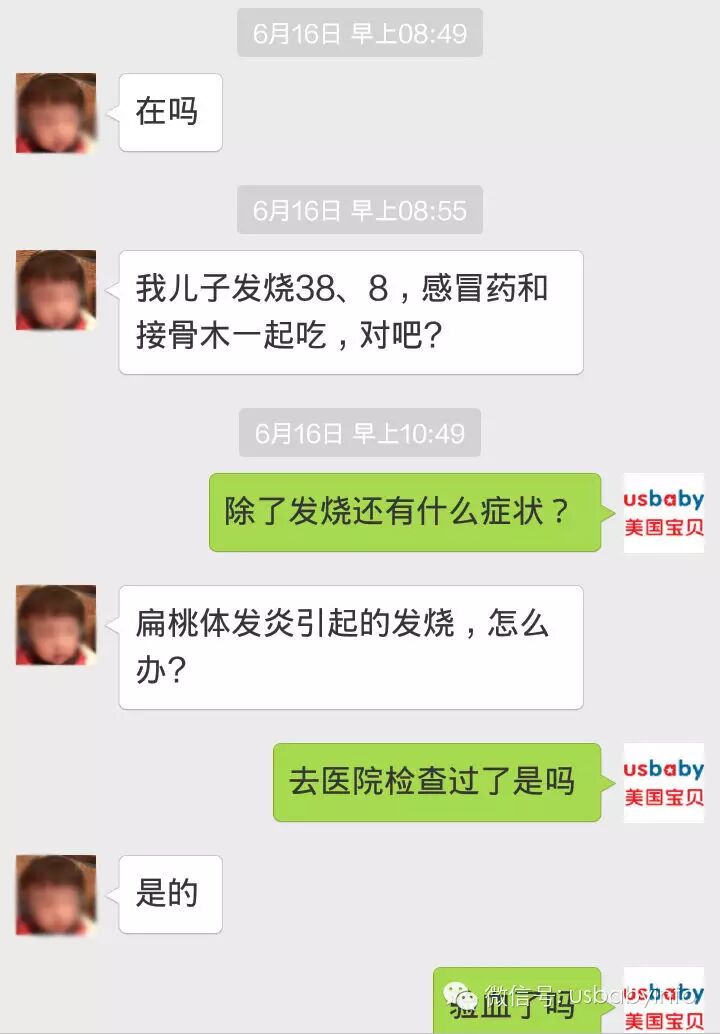View profile from avatar beside 扁桃体发炎 message
The image size is (720, 1034).
point(56,625)
